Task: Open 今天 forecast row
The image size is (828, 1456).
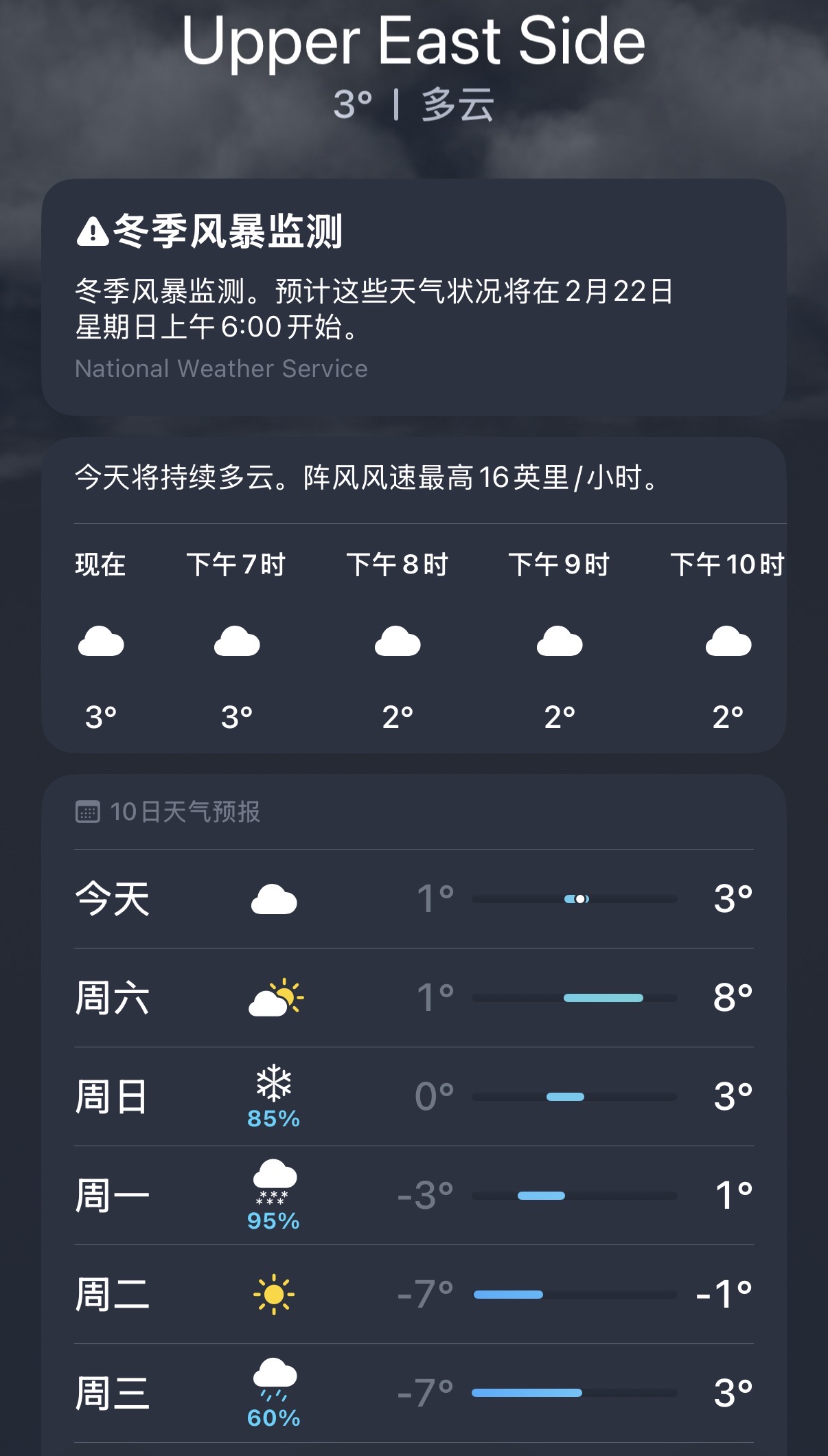Action: pyautogui.click(x=414, y=899)
